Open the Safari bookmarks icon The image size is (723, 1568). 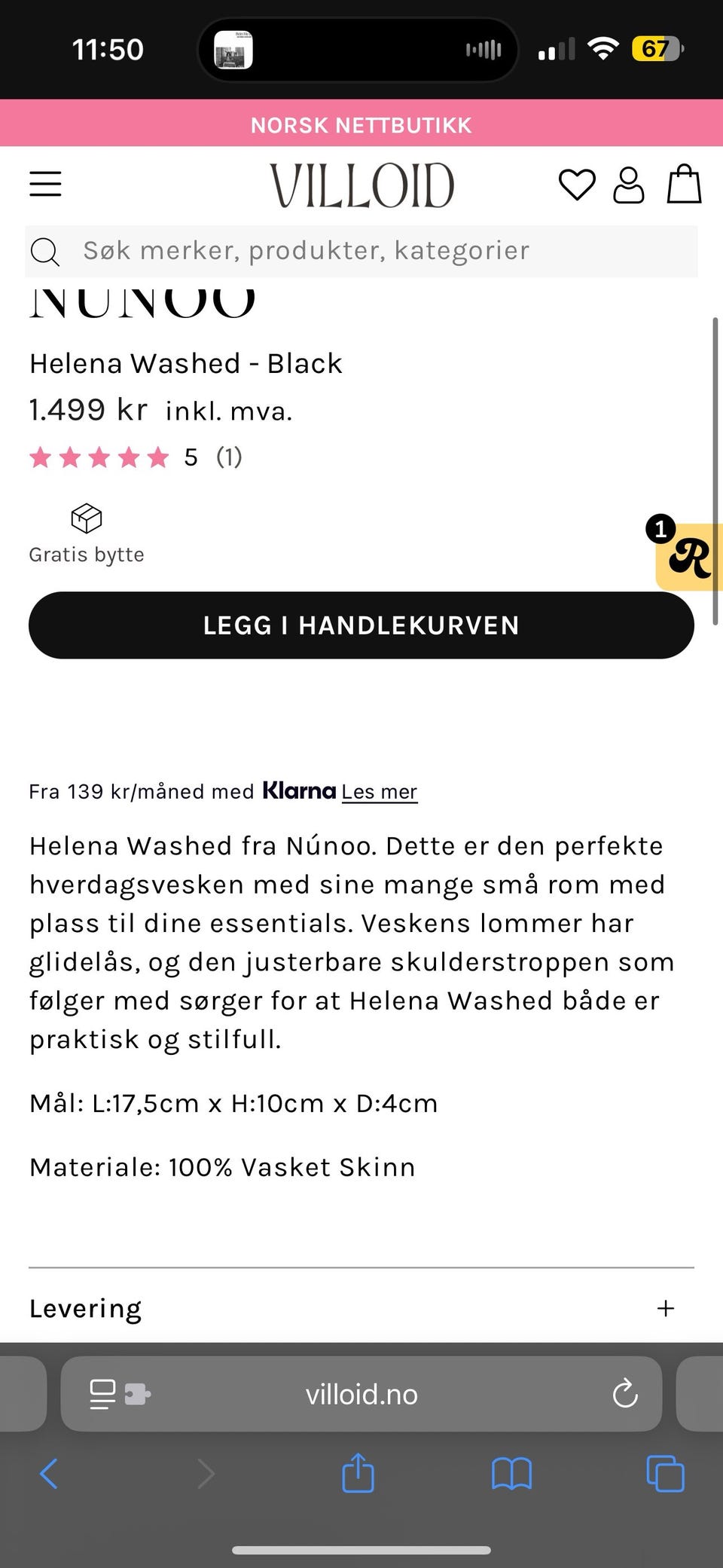pyautogui.click(x=511, y=1474)
